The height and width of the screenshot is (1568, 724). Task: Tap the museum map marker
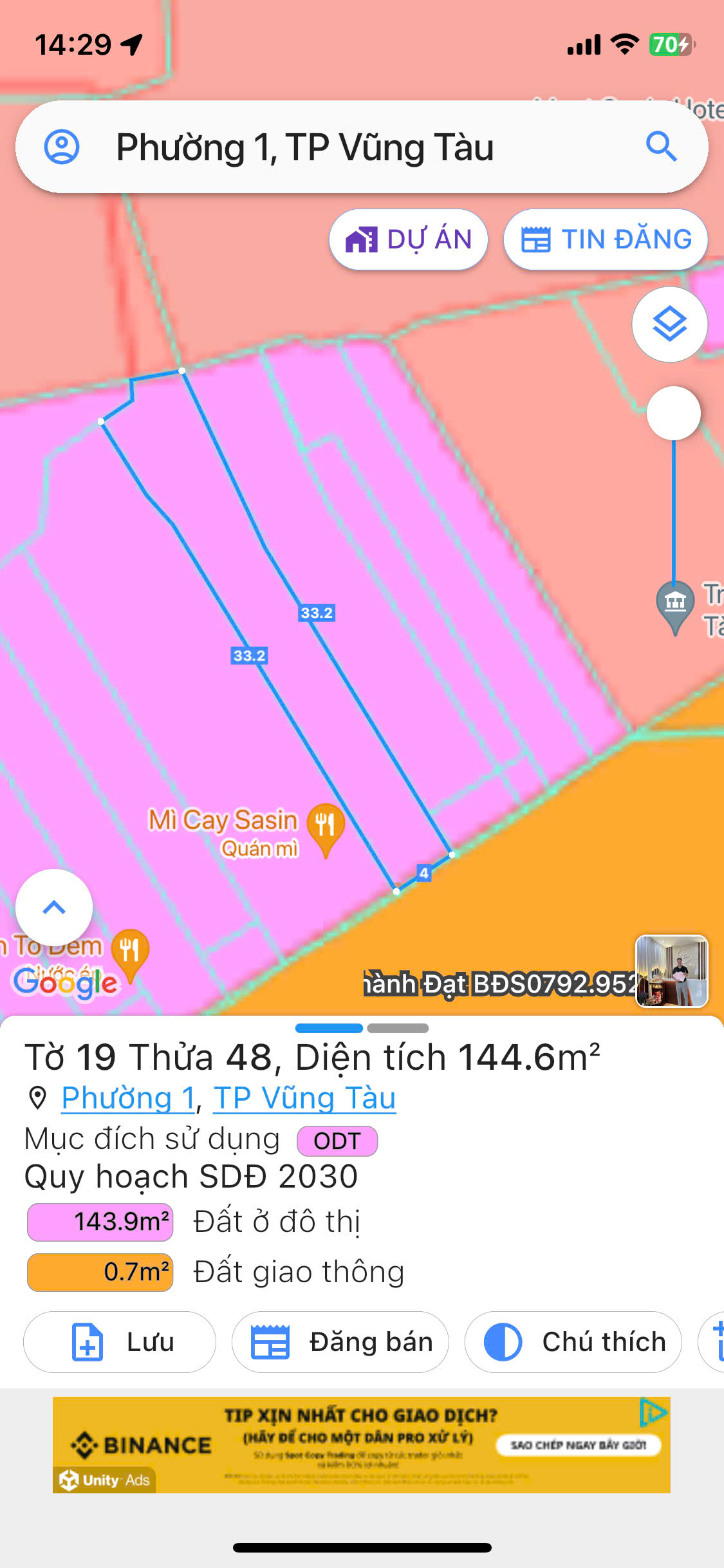click(x=674, y=603)
